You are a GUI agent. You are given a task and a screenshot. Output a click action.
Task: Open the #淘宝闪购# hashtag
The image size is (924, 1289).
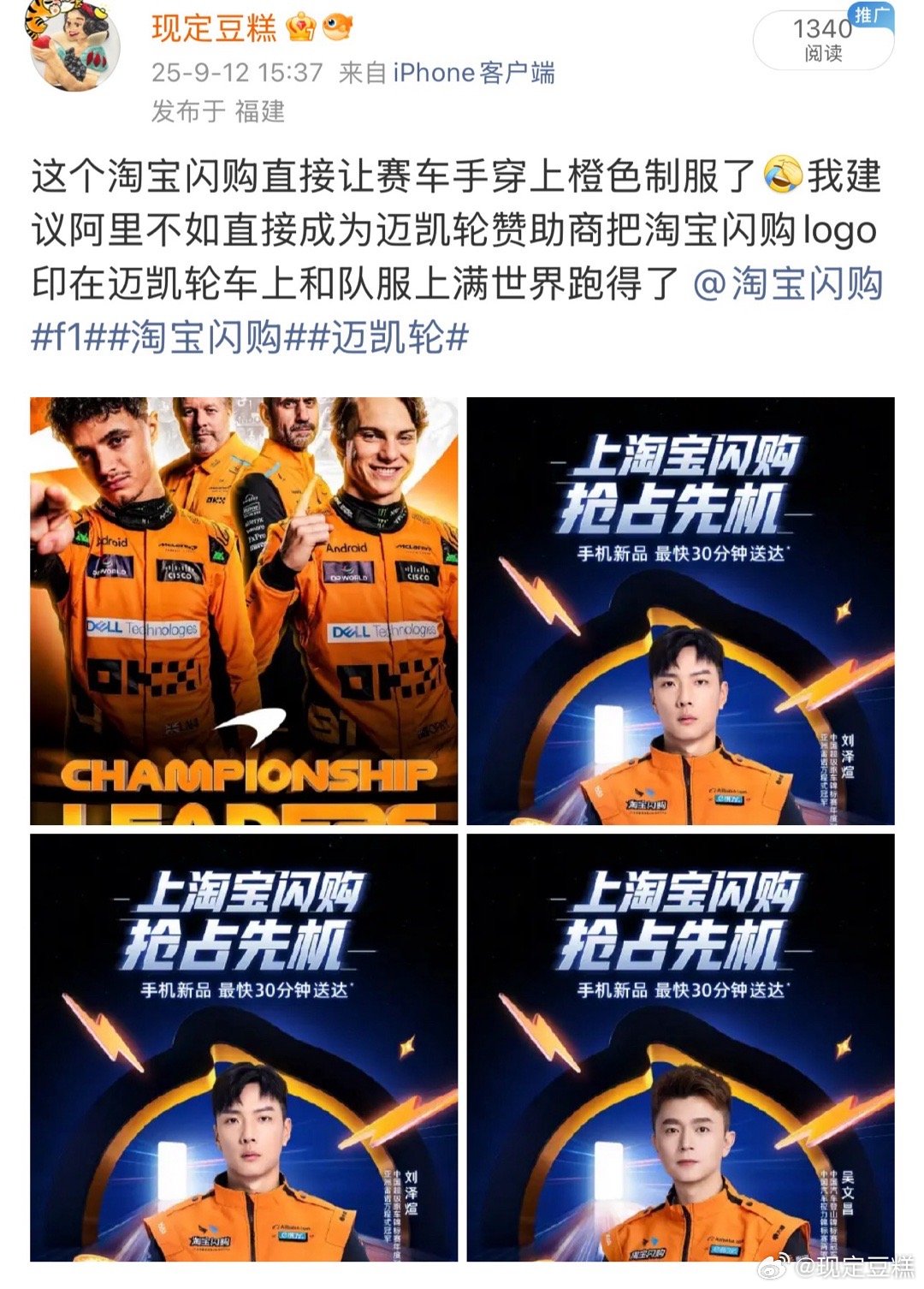coord(208,337)
